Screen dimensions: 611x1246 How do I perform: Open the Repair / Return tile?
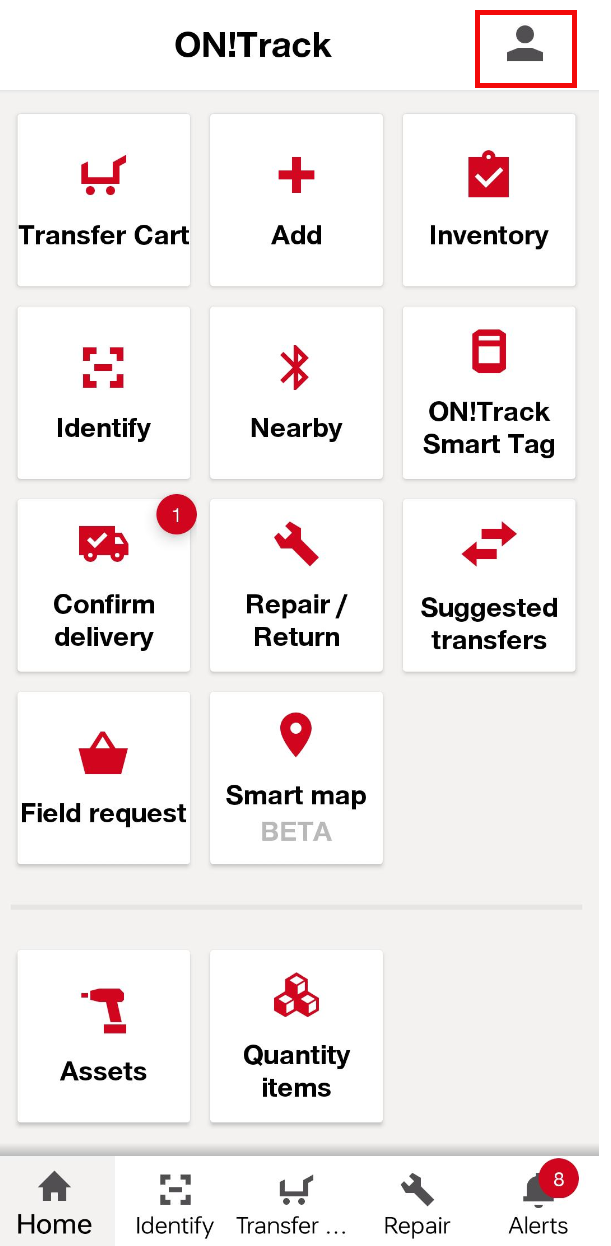tap(296, 585)
